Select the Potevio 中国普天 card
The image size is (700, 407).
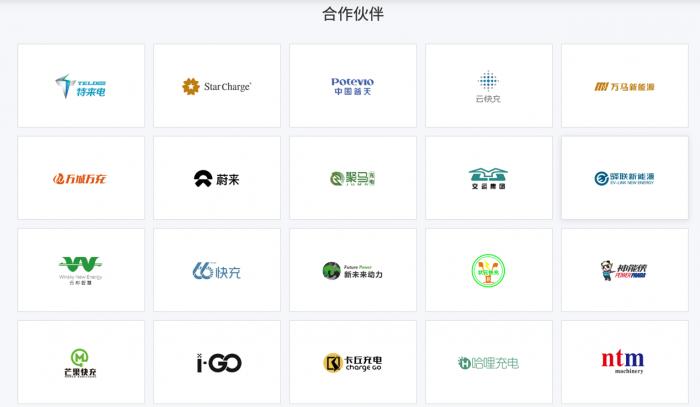(x=353, y=86)
